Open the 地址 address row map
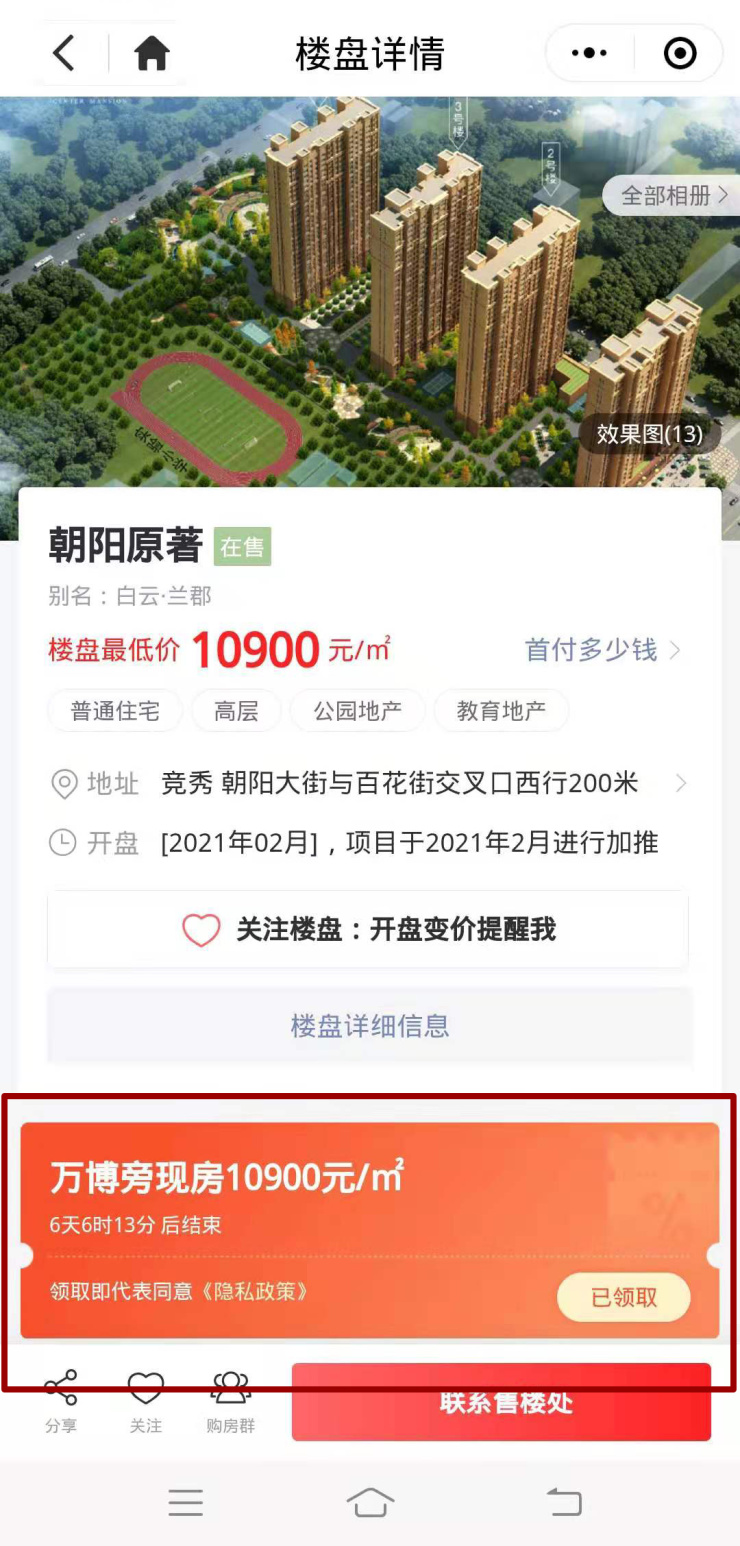 coord(369,783)
